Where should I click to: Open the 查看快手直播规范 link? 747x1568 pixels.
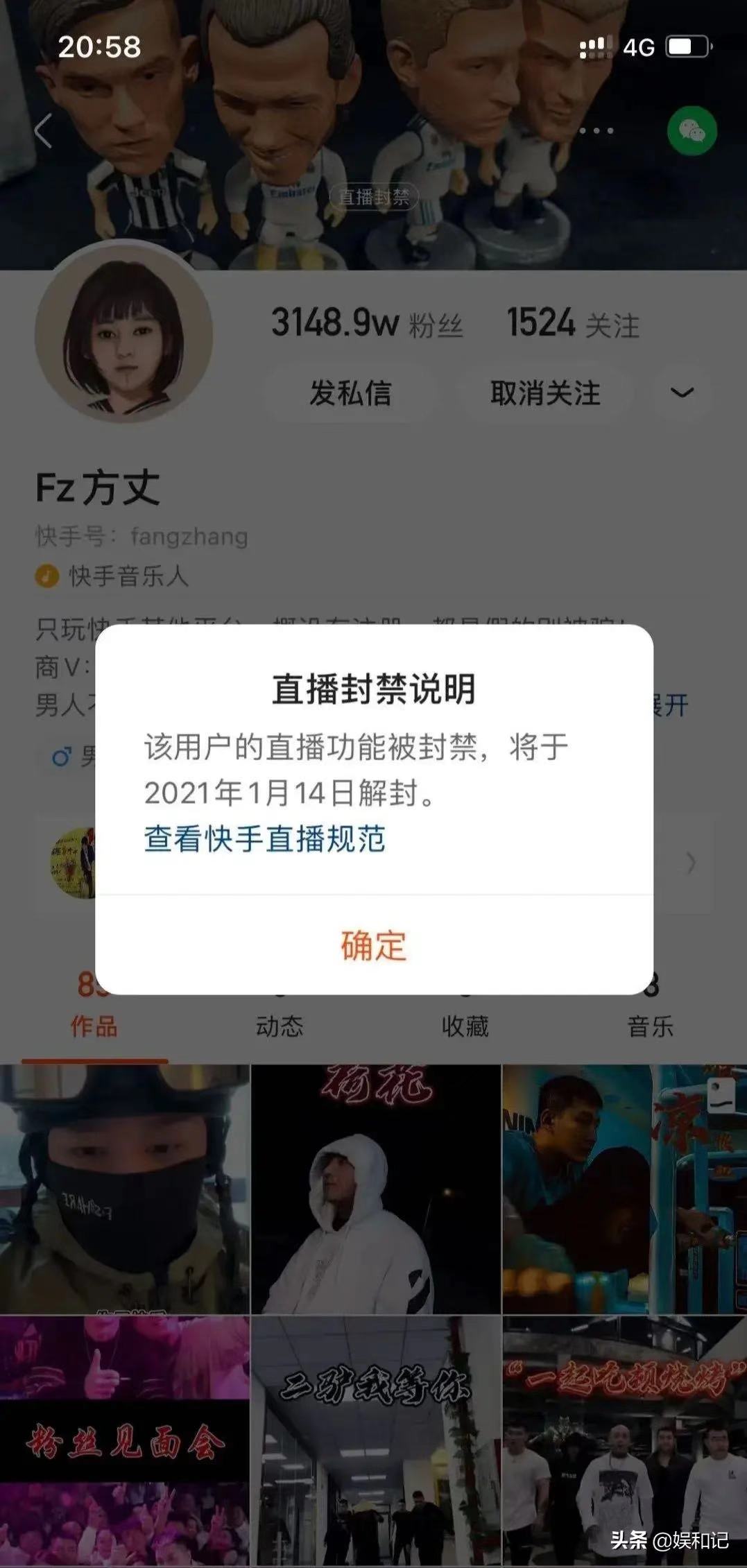click(x=264, y=838)
